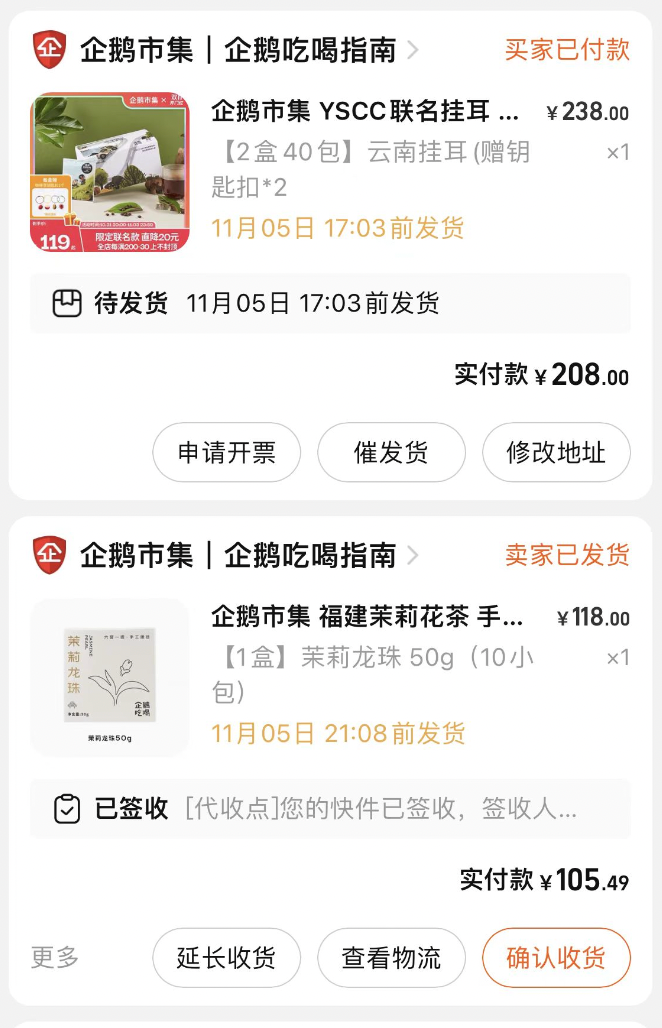662x1028 pixels.
Task: Open 更多 options for jasmine tea order
Action: pyautogui.click(x=55, y=957)
